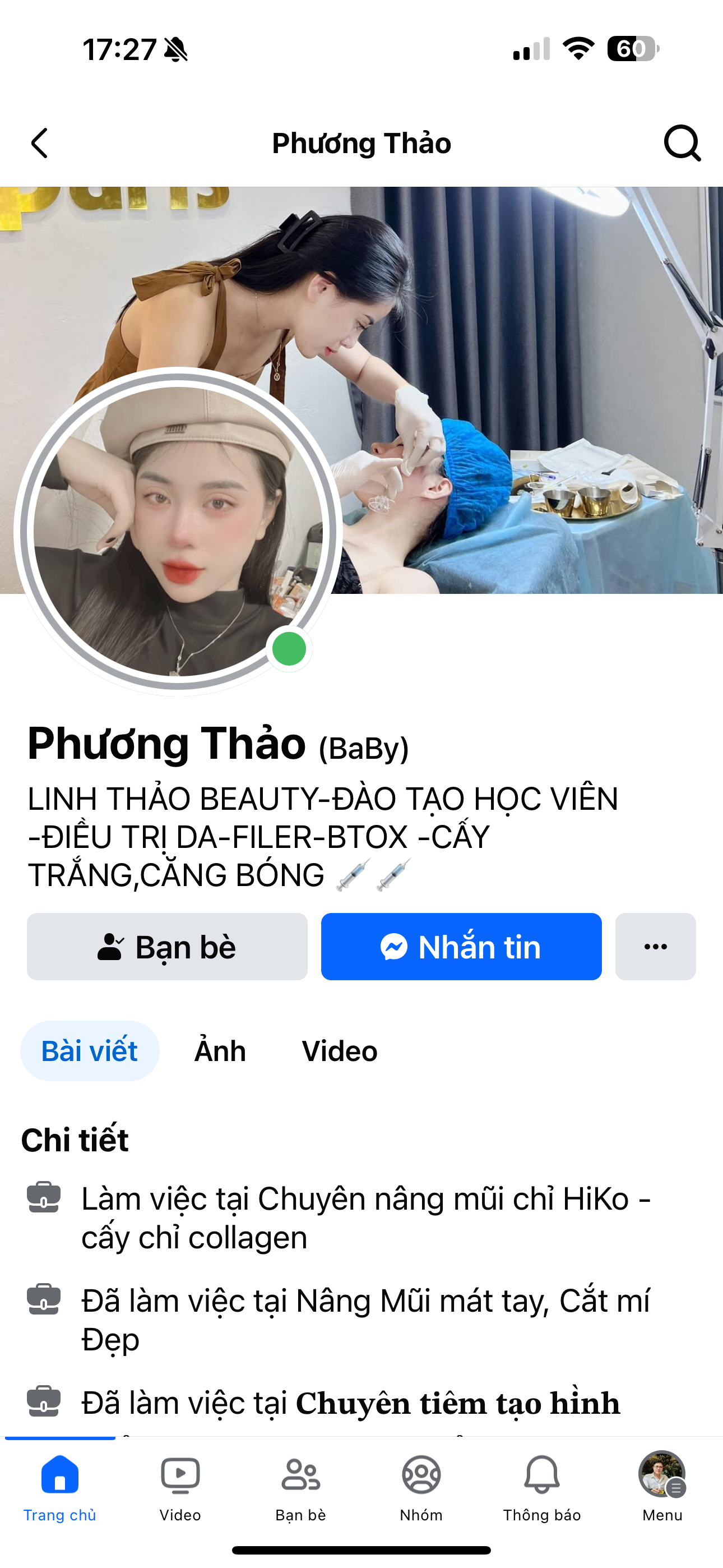Viewport: 723px width, 1568px height.
Task: Tap the Bạn bè friends status button
Action: pos(167,947)
